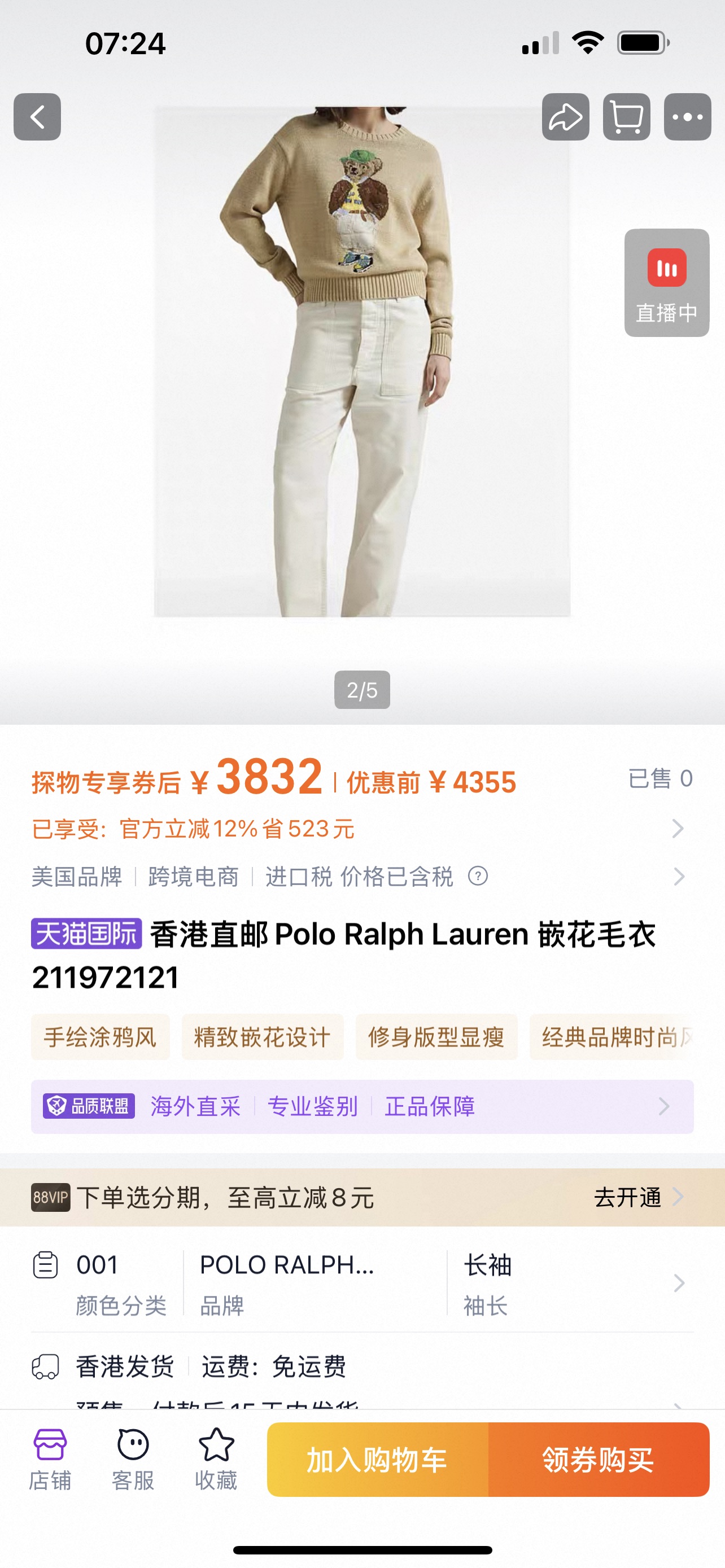Open the 直播中 live stream
725x1568 pixels.
(667, 283)
